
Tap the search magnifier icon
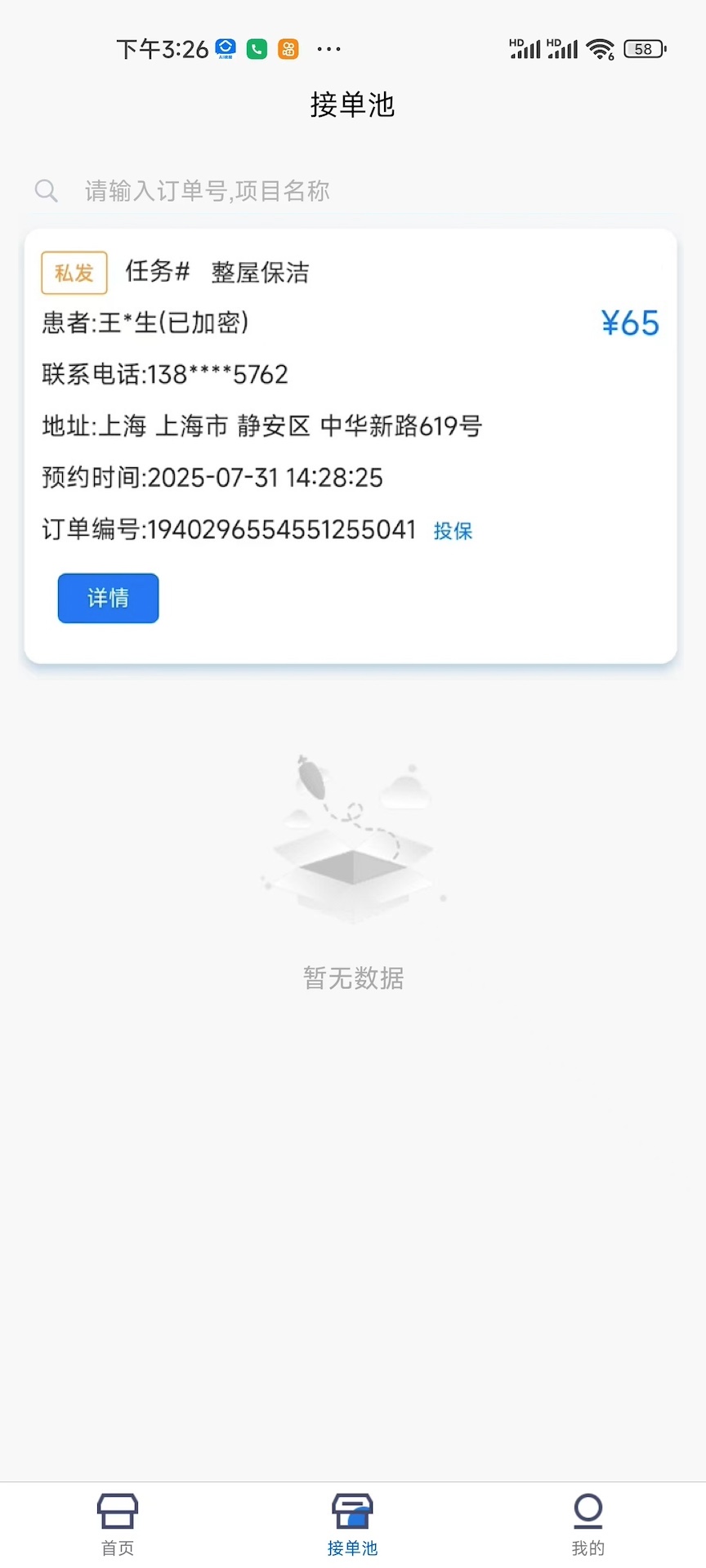coord(47,190)
